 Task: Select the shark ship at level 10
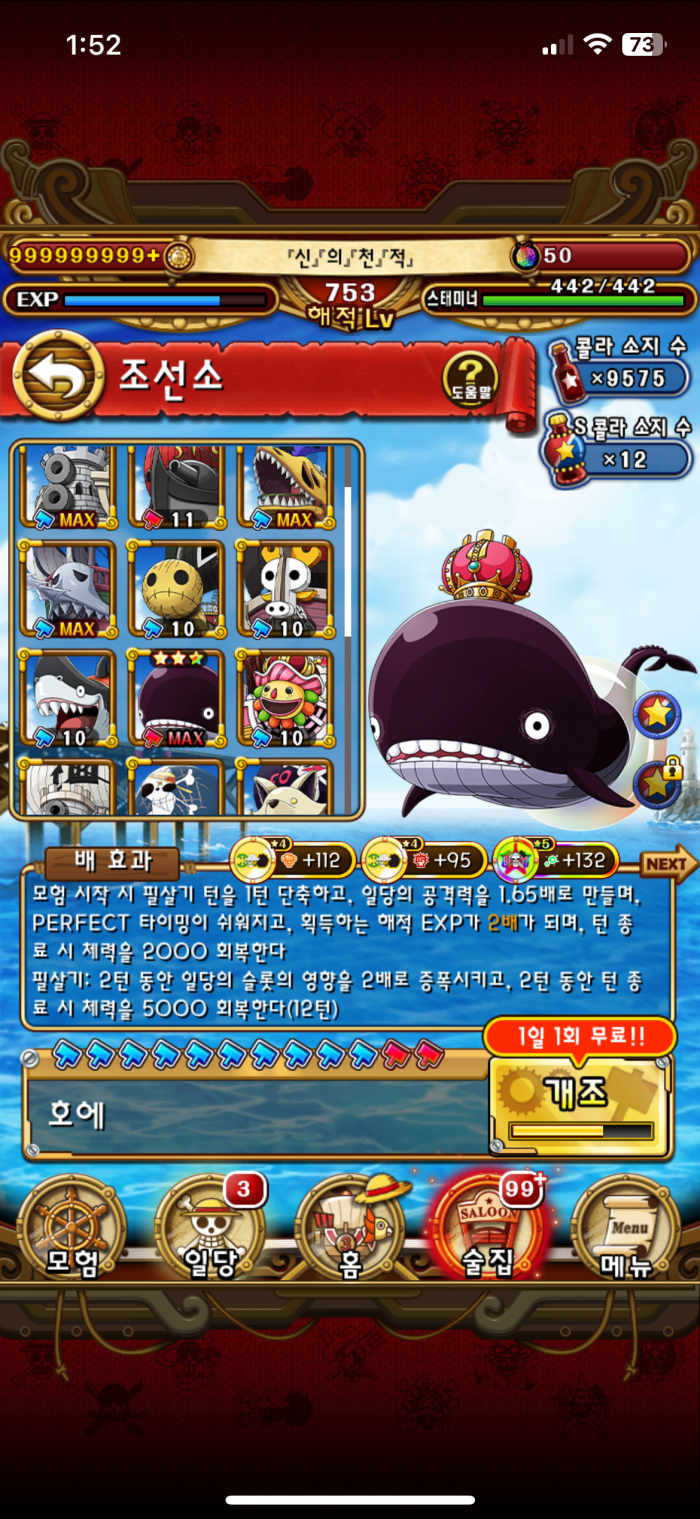click(x=66, y=697)
